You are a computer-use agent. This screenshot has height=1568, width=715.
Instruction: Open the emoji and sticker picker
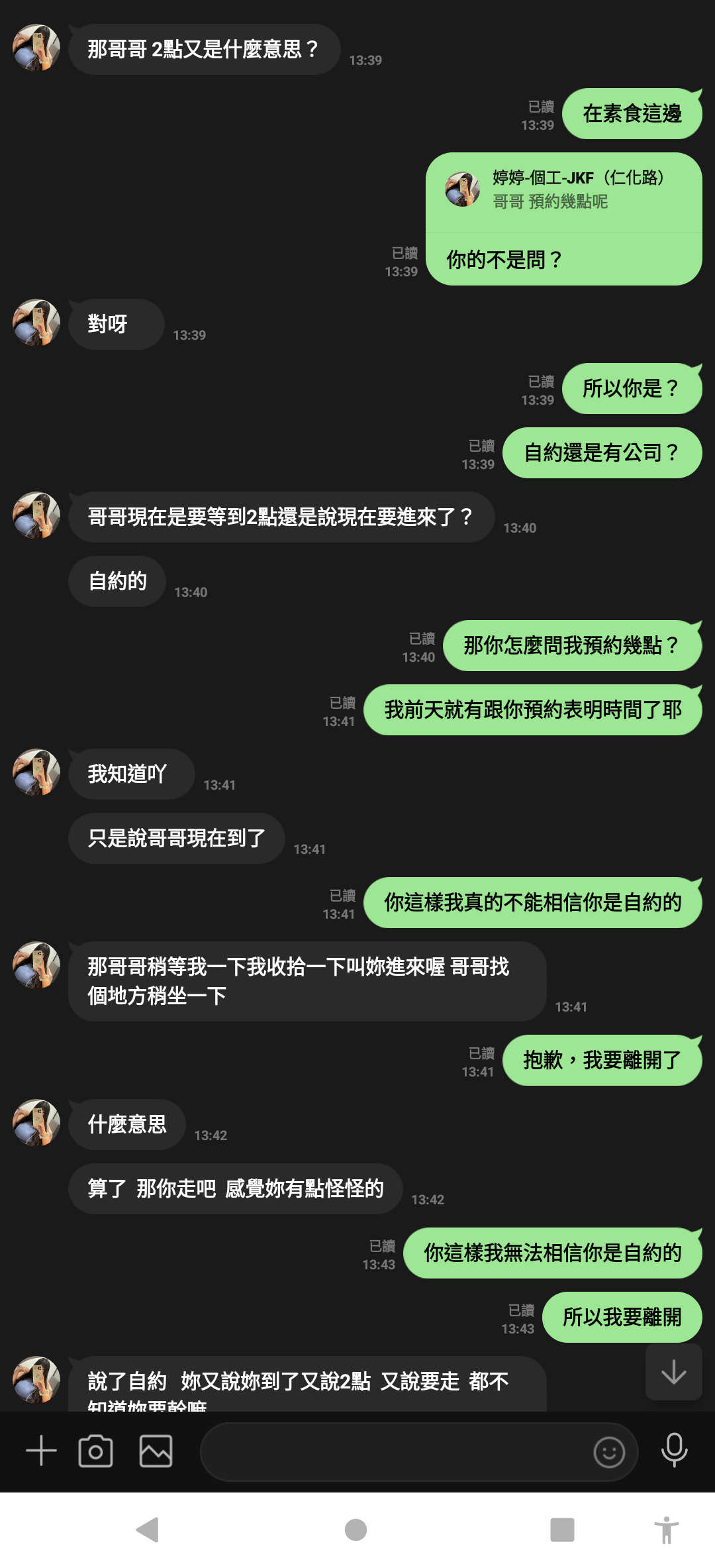609,1452
